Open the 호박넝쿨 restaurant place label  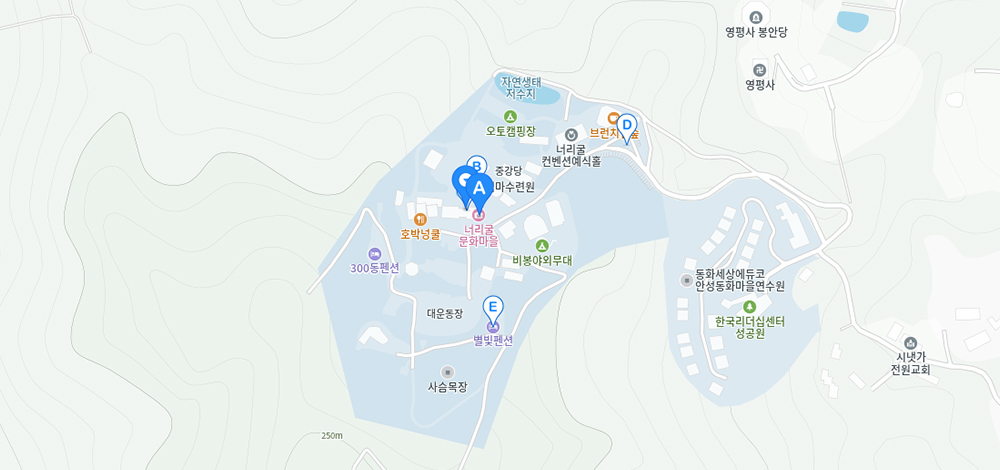click(421, 234)
